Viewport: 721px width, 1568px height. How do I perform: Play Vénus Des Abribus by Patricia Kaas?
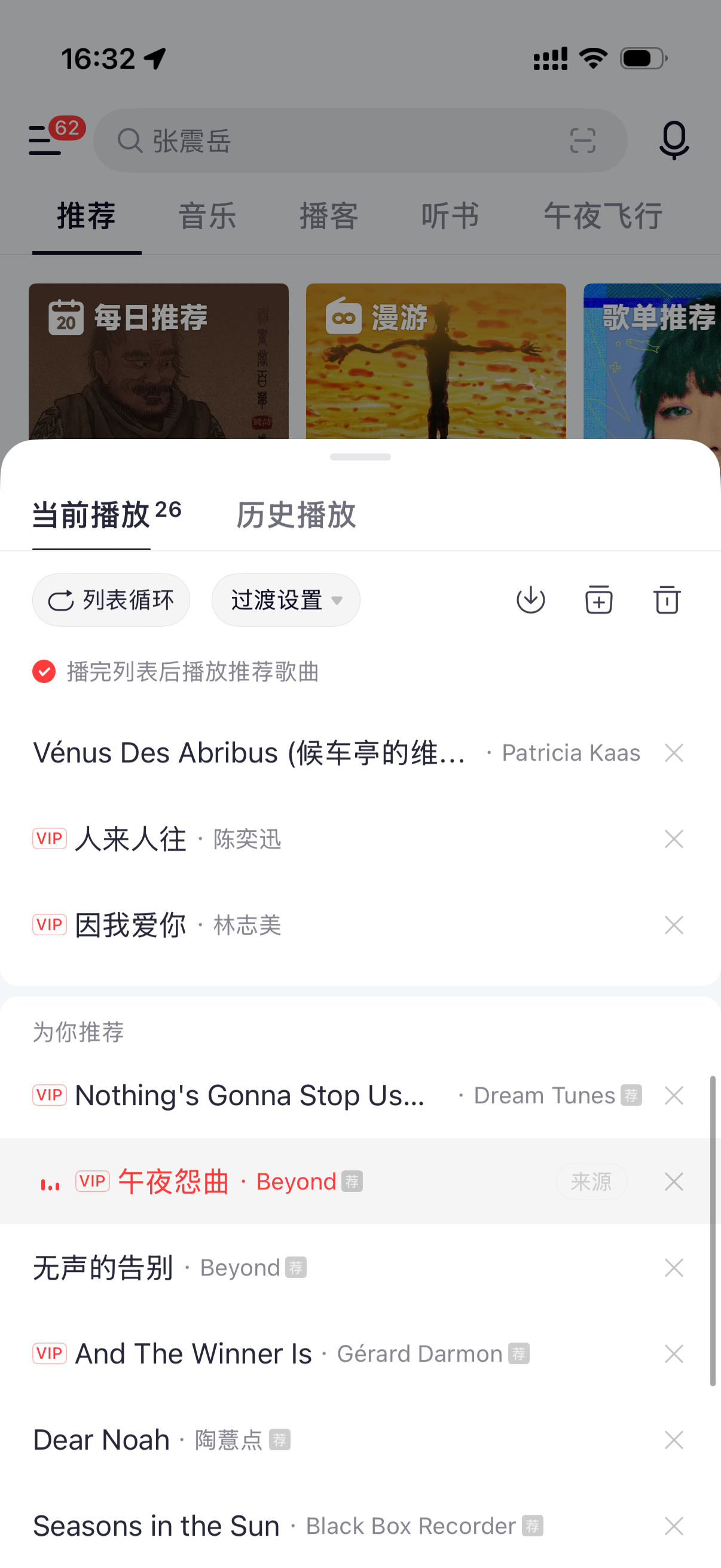coord(249,753)
